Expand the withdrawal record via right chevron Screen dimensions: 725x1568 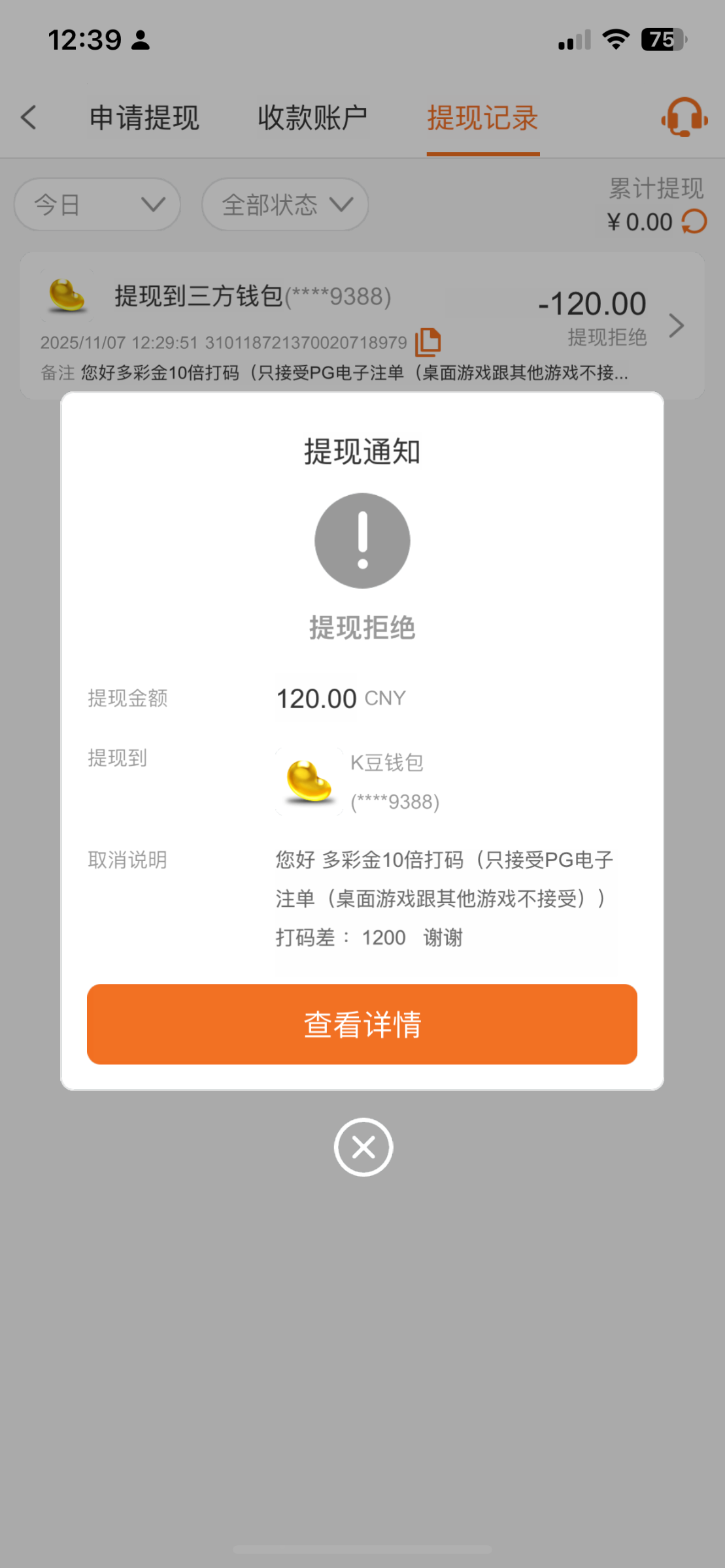[x=677, y=325]
